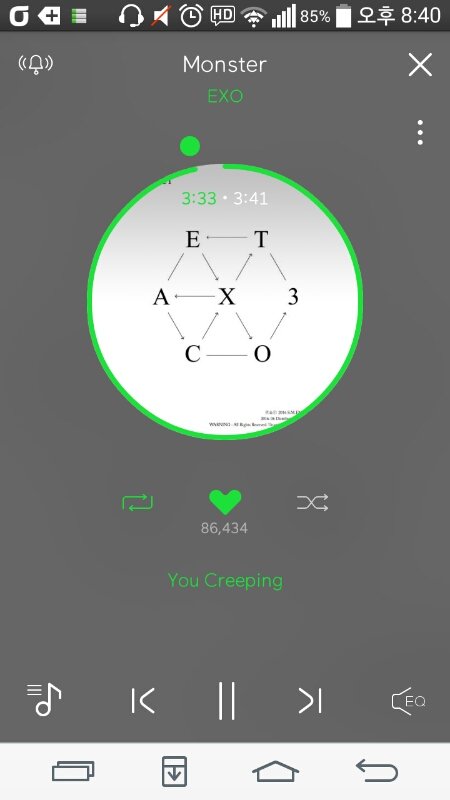The height and width of the screenshot is (800, 450).
Task: Go to the home screen
Action: point(276,770)
